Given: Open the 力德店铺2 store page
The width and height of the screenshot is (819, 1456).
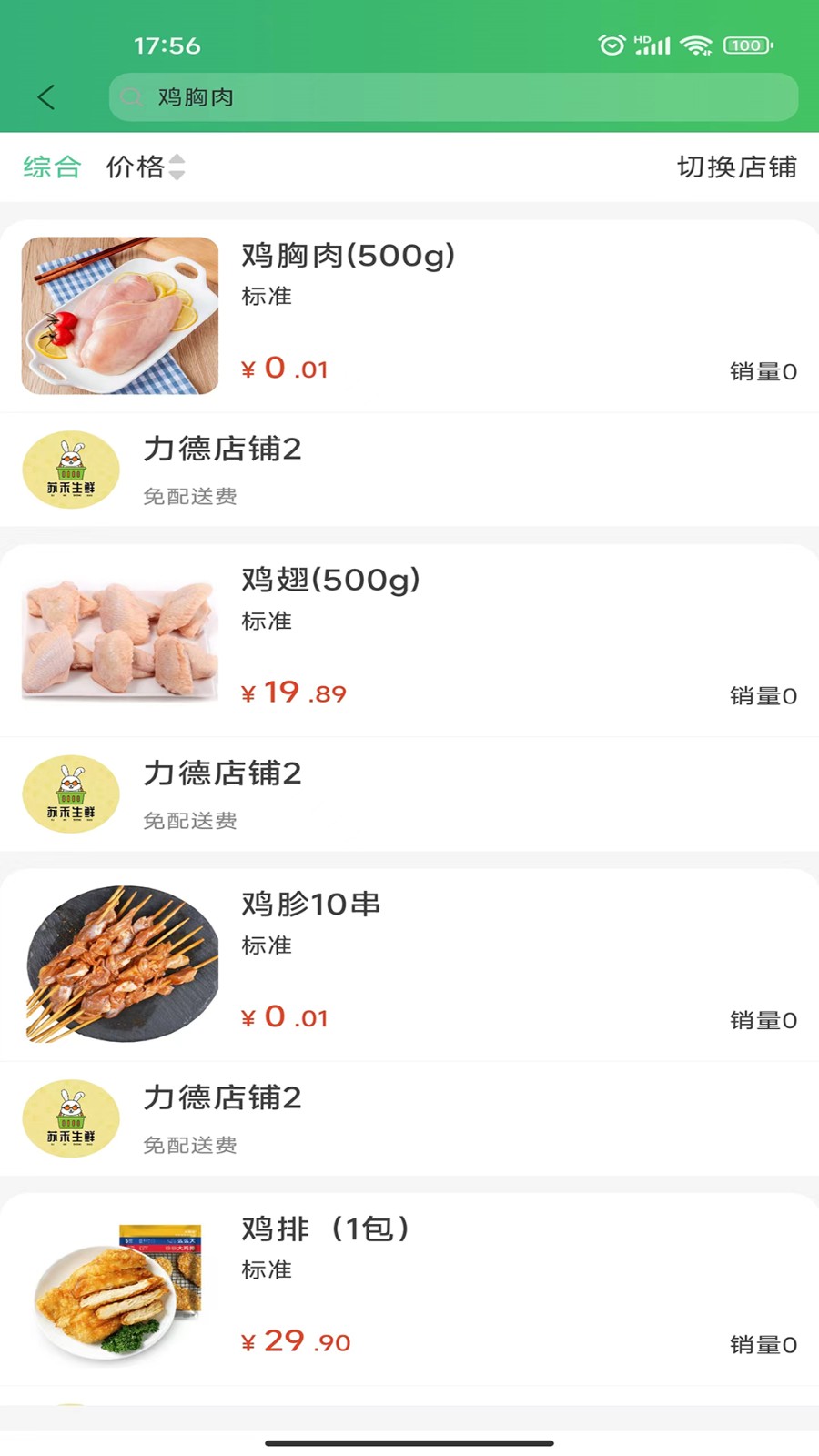Looking at the screenshot, I should click(223, 450).
